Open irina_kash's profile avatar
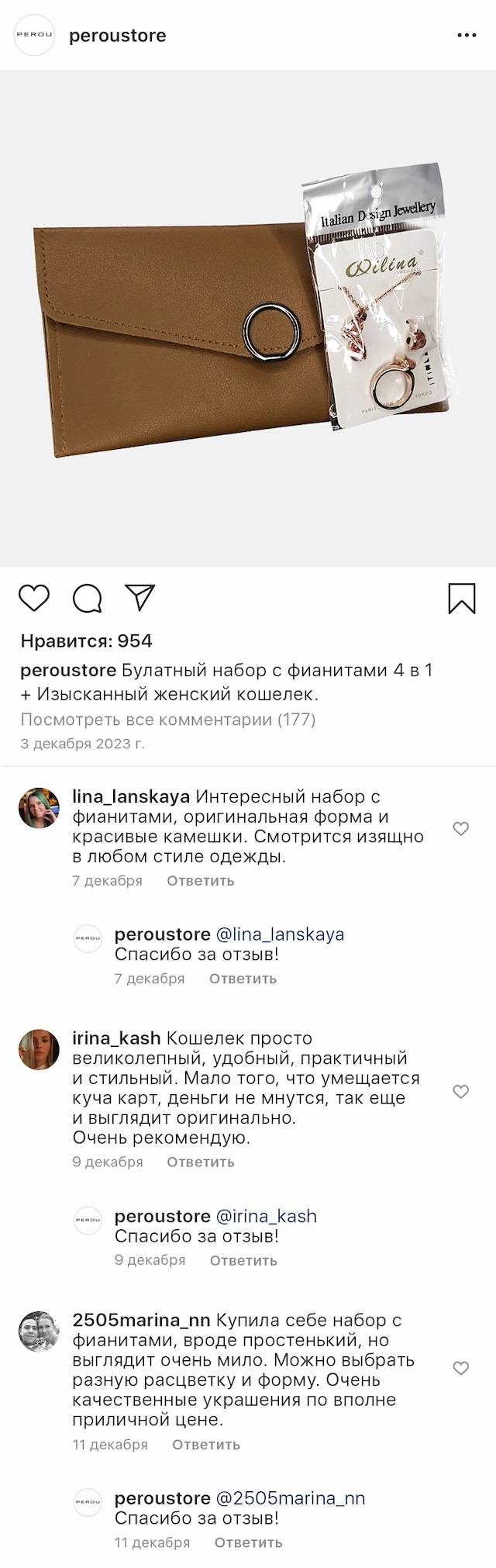This screenshot has height=1568, width=496. [x=39, y=1049]
